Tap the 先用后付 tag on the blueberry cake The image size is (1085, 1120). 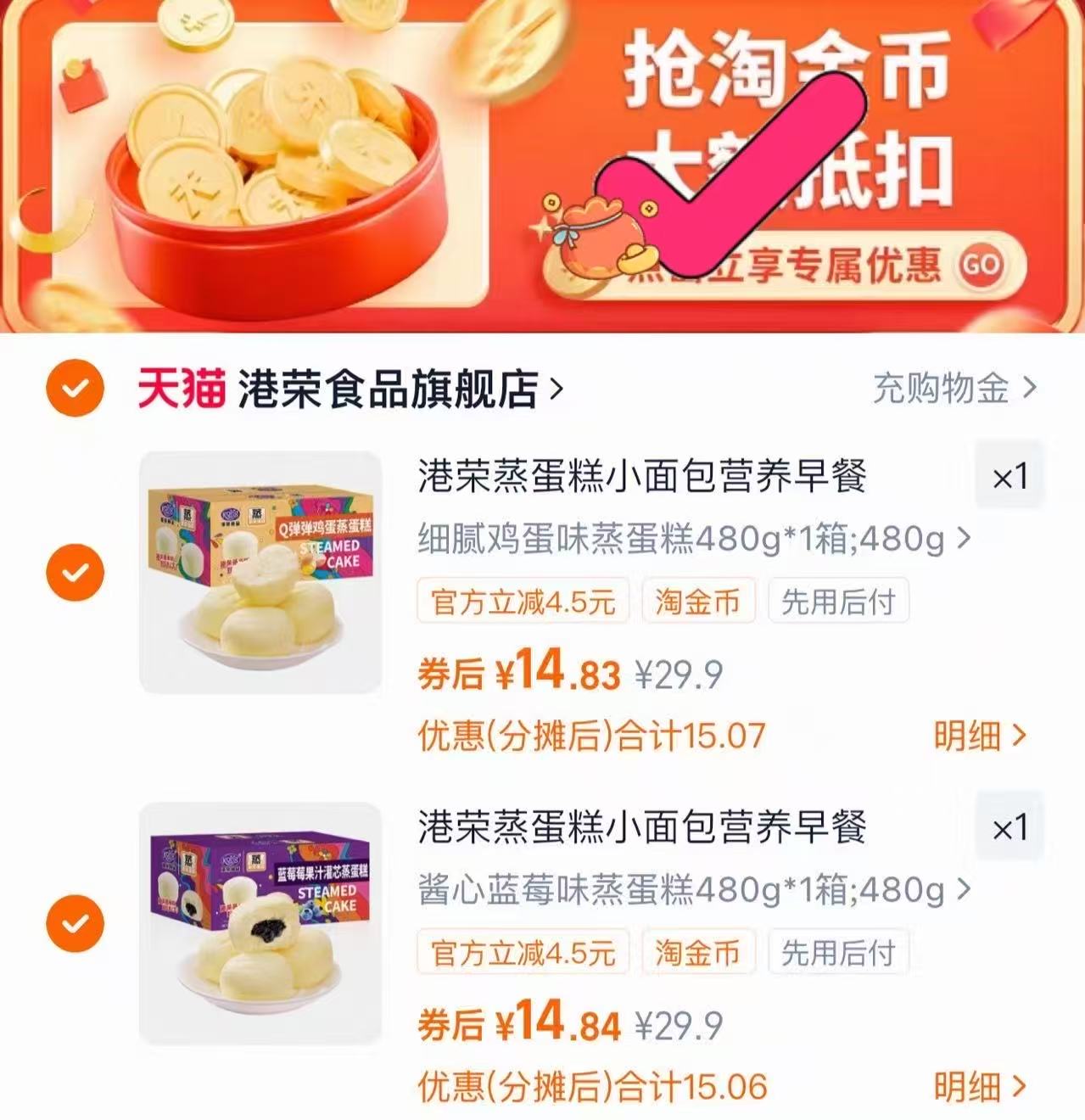click(x=837, y=955)
